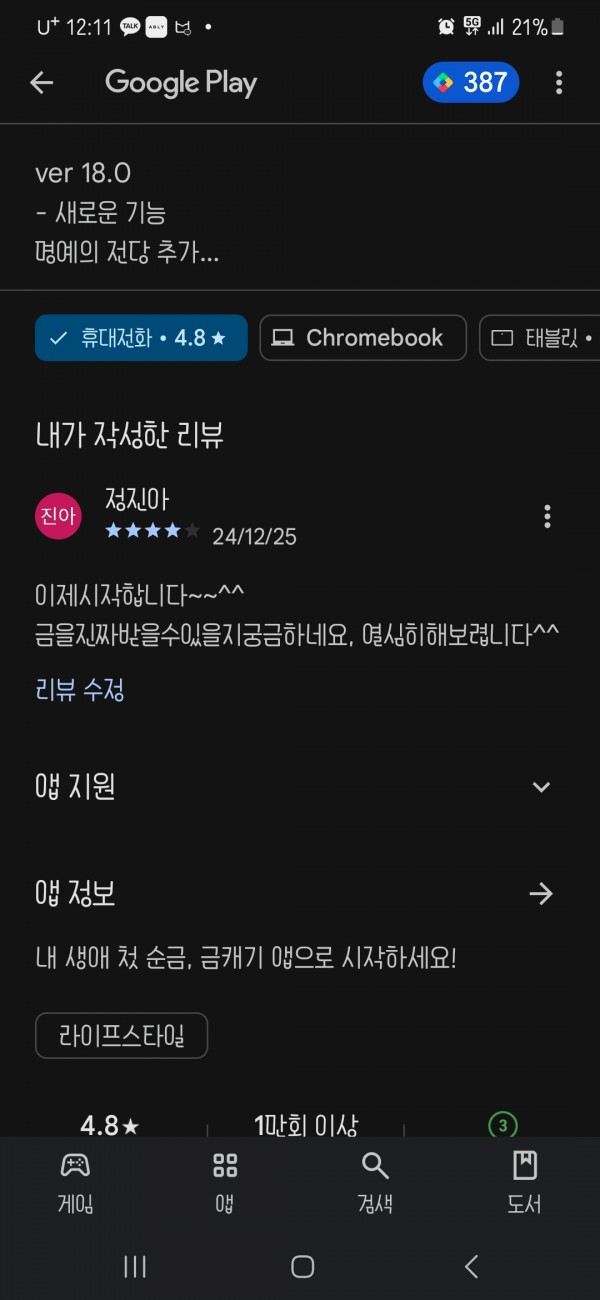Select the 휴대전화 rating chip
The height and width of the screenshot is (1300, 600).
141,338
